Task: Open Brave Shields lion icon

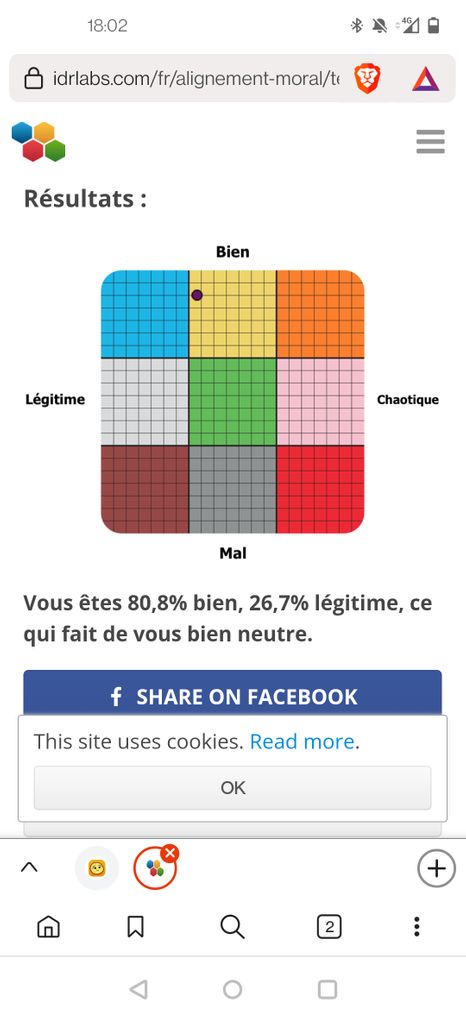Action: (x=367, y=79)
